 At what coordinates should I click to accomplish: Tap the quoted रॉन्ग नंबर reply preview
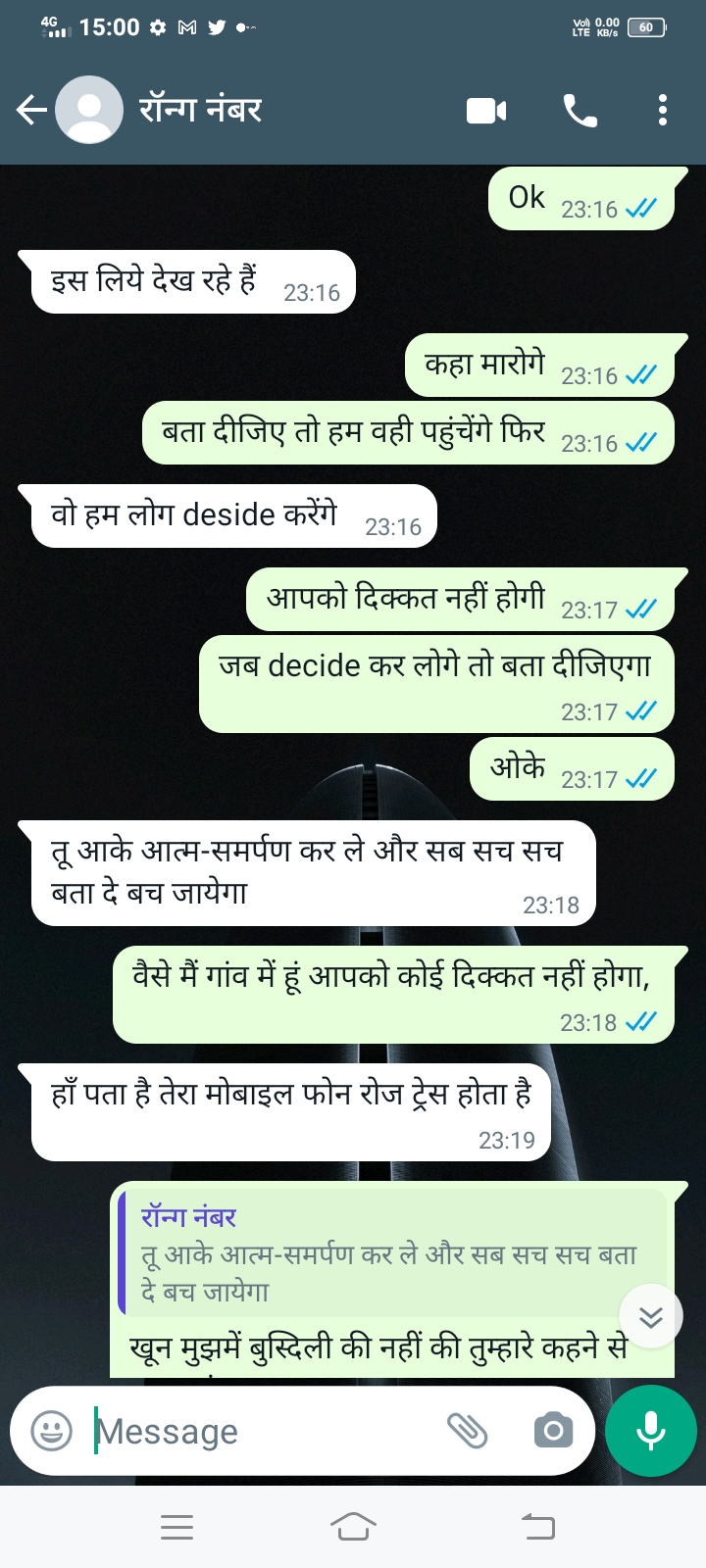point(392,1254)
